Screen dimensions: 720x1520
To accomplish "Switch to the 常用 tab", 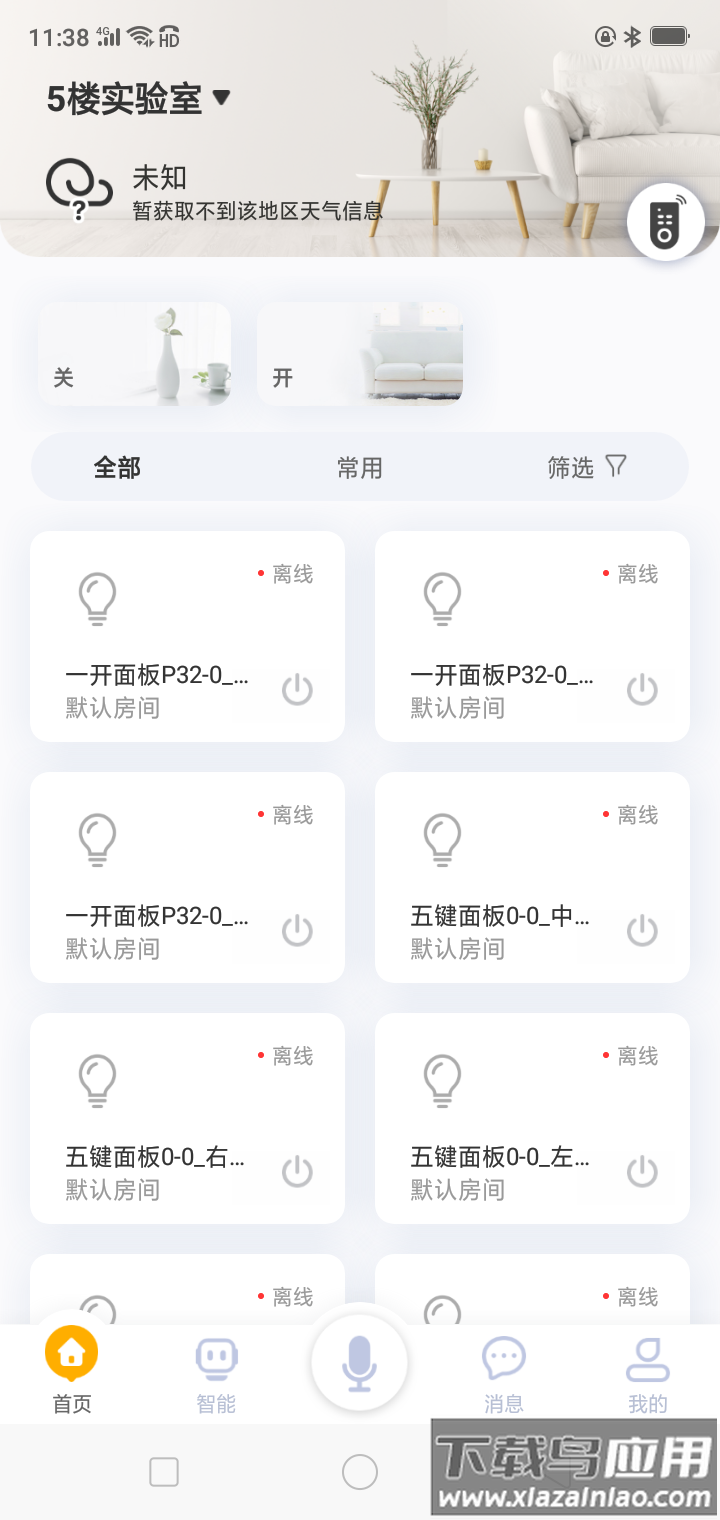I will [x=359, y=466].
